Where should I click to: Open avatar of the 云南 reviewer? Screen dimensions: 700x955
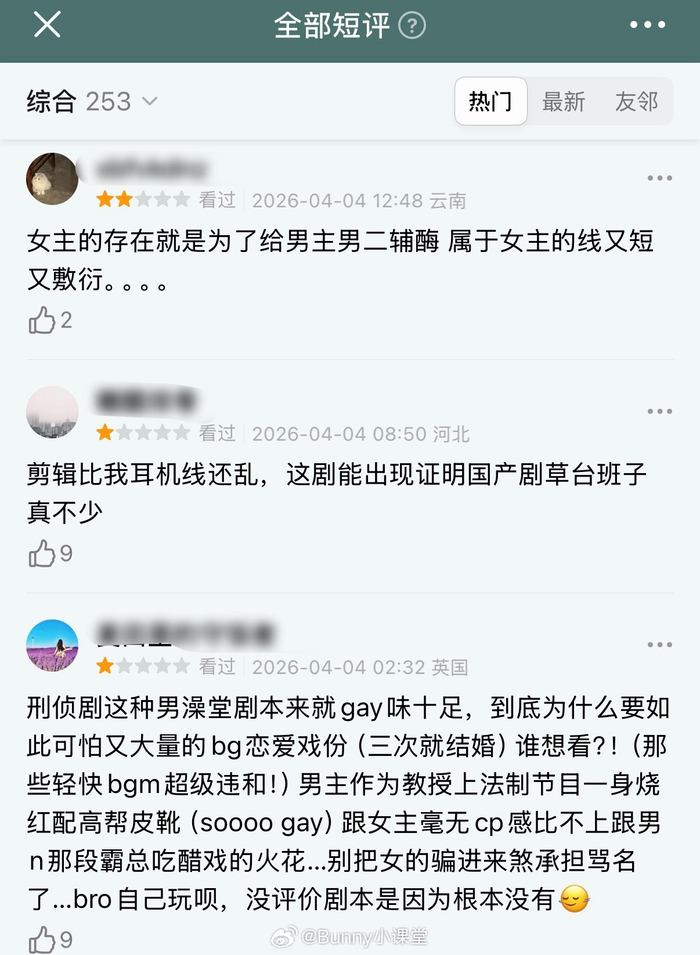52,179
